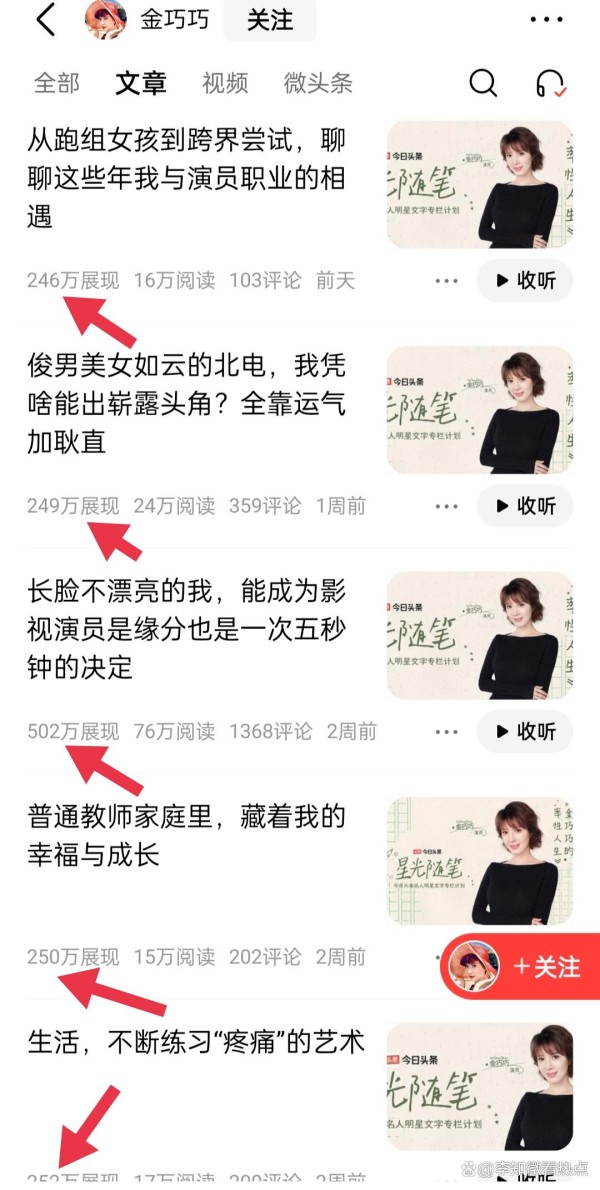Listen to 从跑组女孩到跨界尝试 via 收听
The width and height of the screenshot is (600, 1190).
[x=525, y=281]
